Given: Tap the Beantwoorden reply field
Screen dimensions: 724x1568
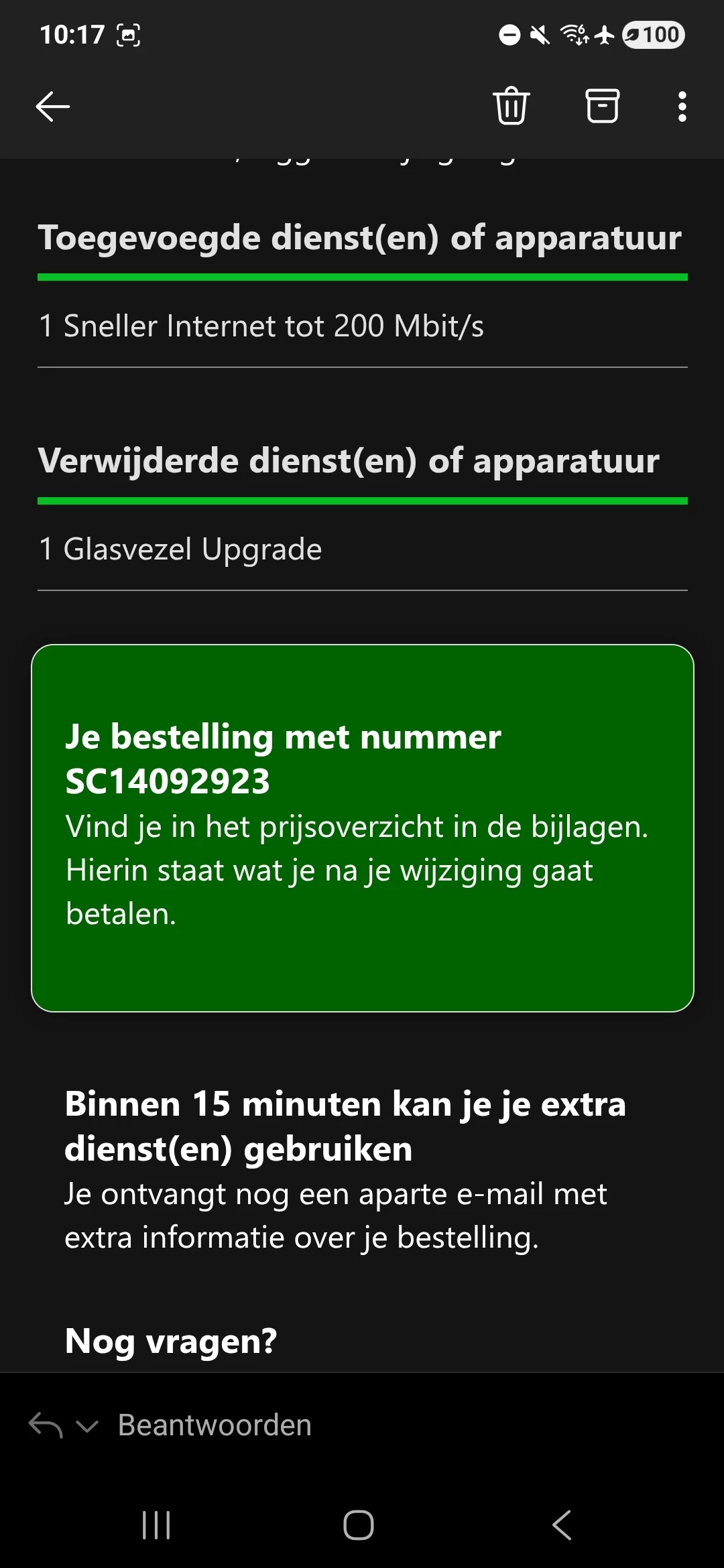Looking at the screenshot, I should (x=215, y=1425).
